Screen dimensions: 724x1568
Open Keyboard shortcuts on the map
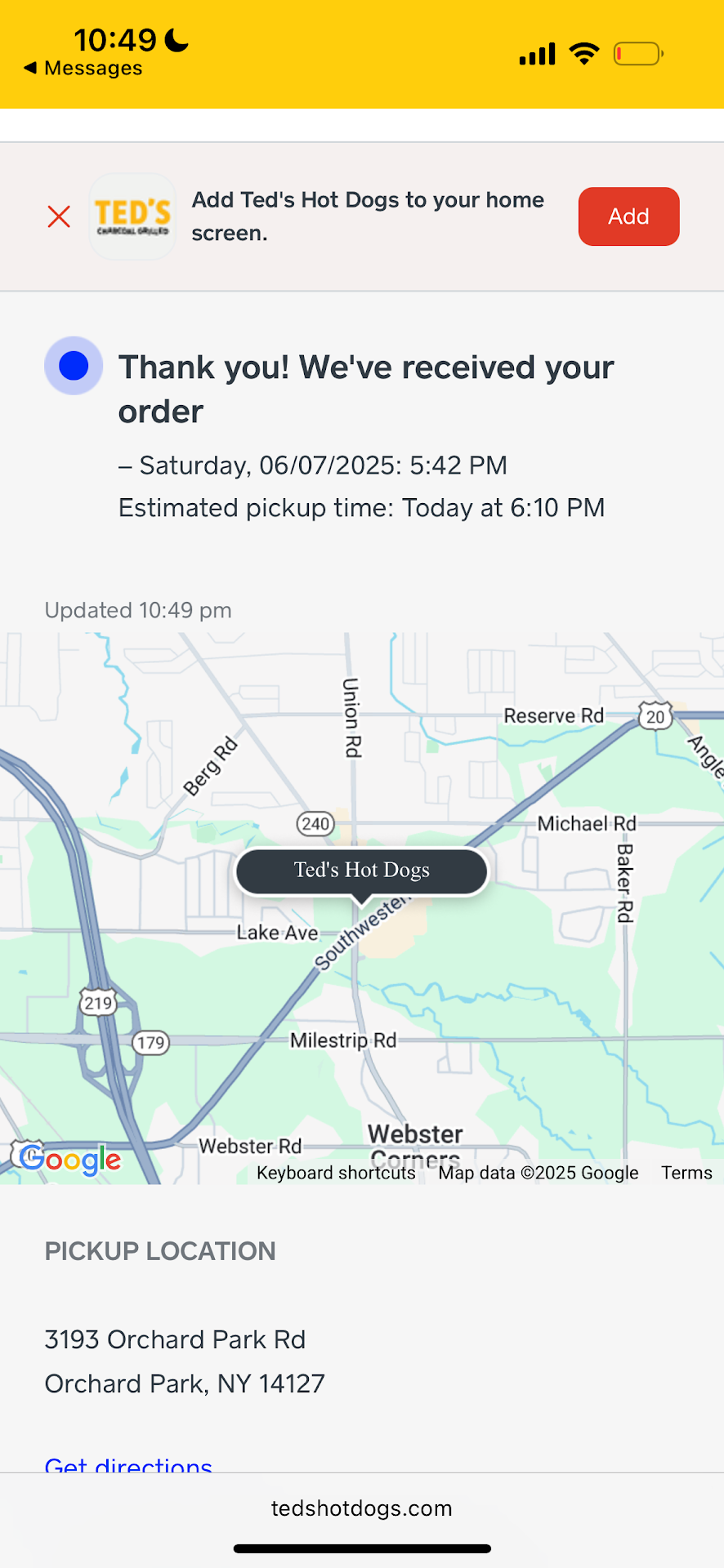point(336,1173)
